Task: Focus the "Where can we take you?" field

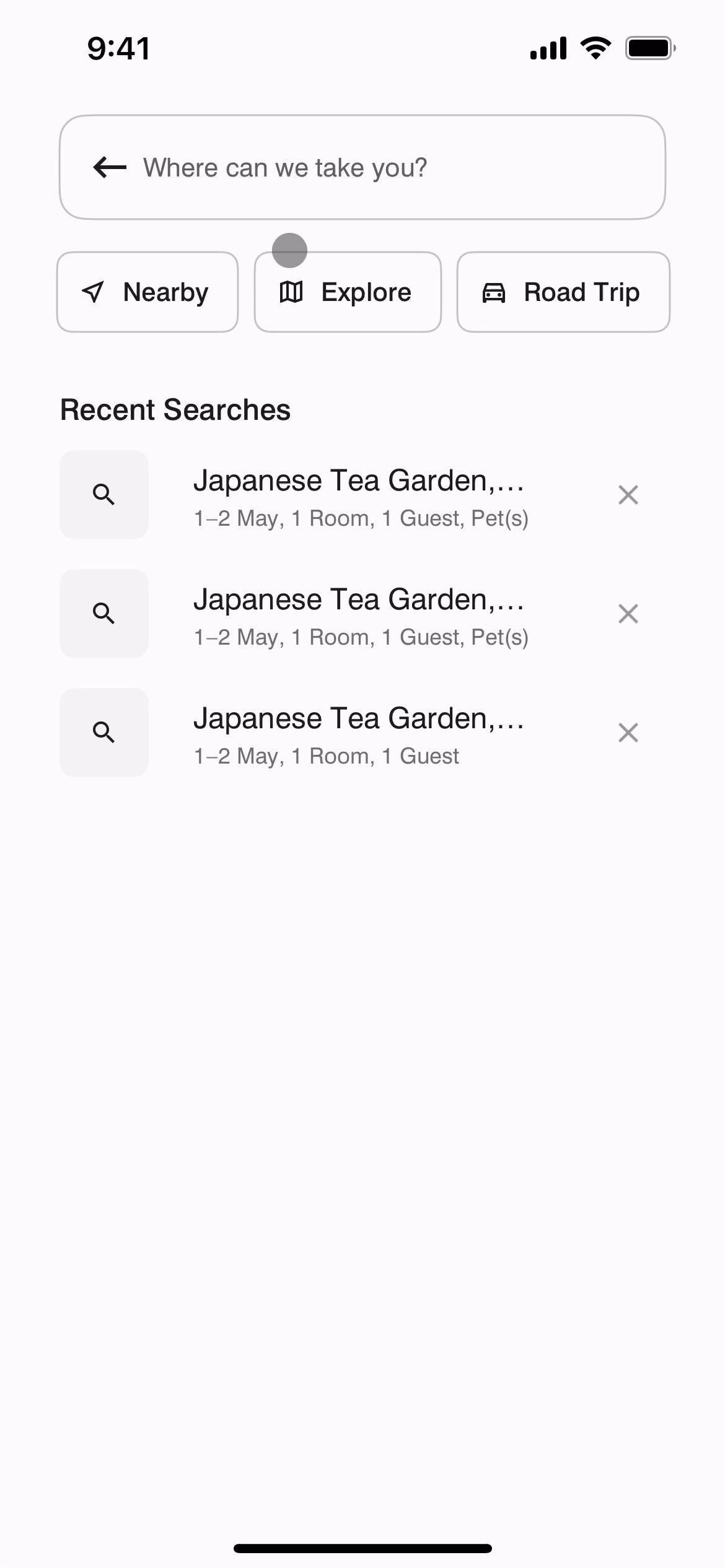Action: pyautogui.click(x=384, y=168)
